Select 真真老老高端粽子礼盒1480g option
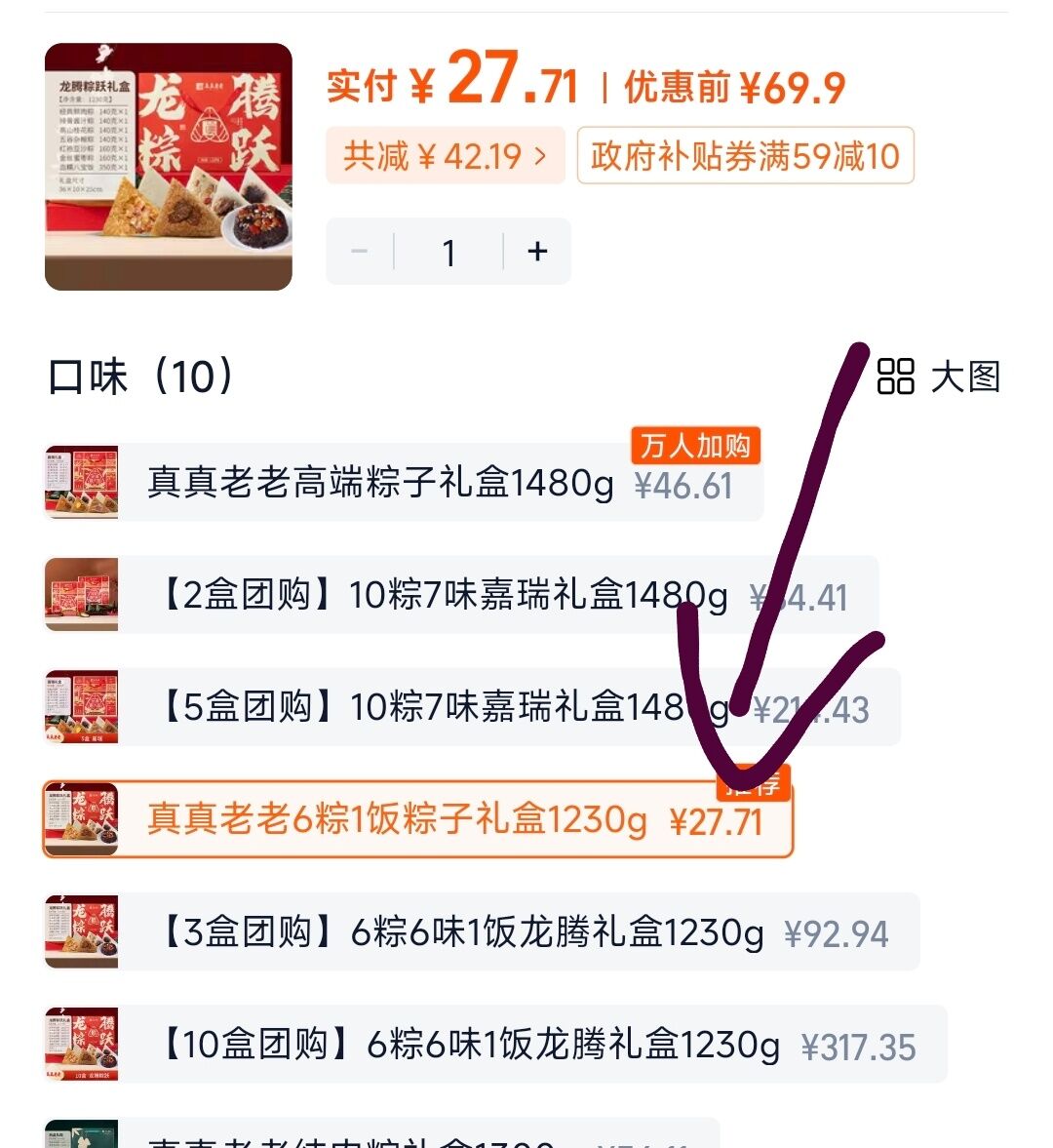The width and height of the screenshot is (1053, 1148). point(403,483)
